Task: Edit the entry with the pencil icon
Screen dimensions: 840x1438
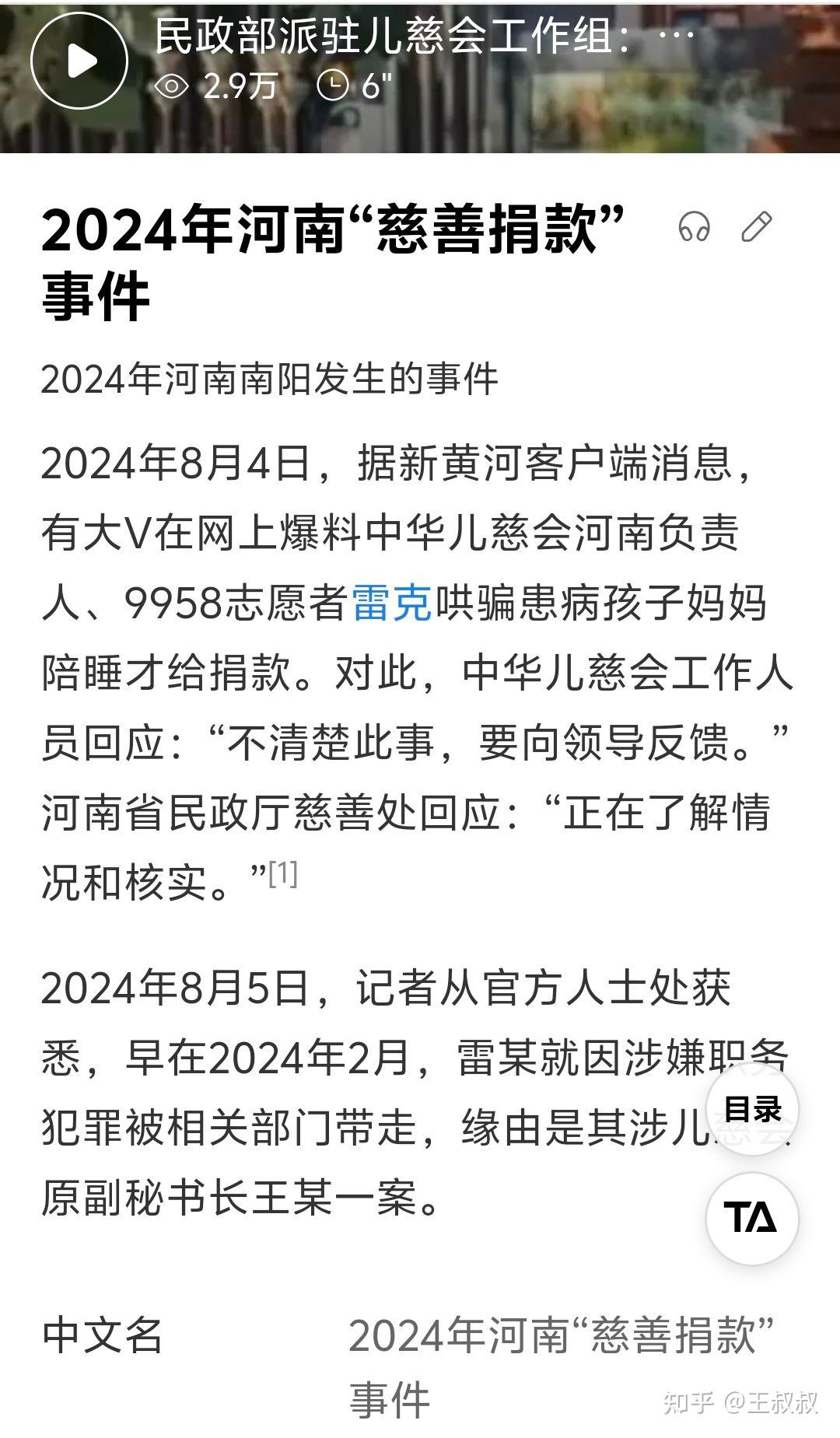Action: pos(756,227)
